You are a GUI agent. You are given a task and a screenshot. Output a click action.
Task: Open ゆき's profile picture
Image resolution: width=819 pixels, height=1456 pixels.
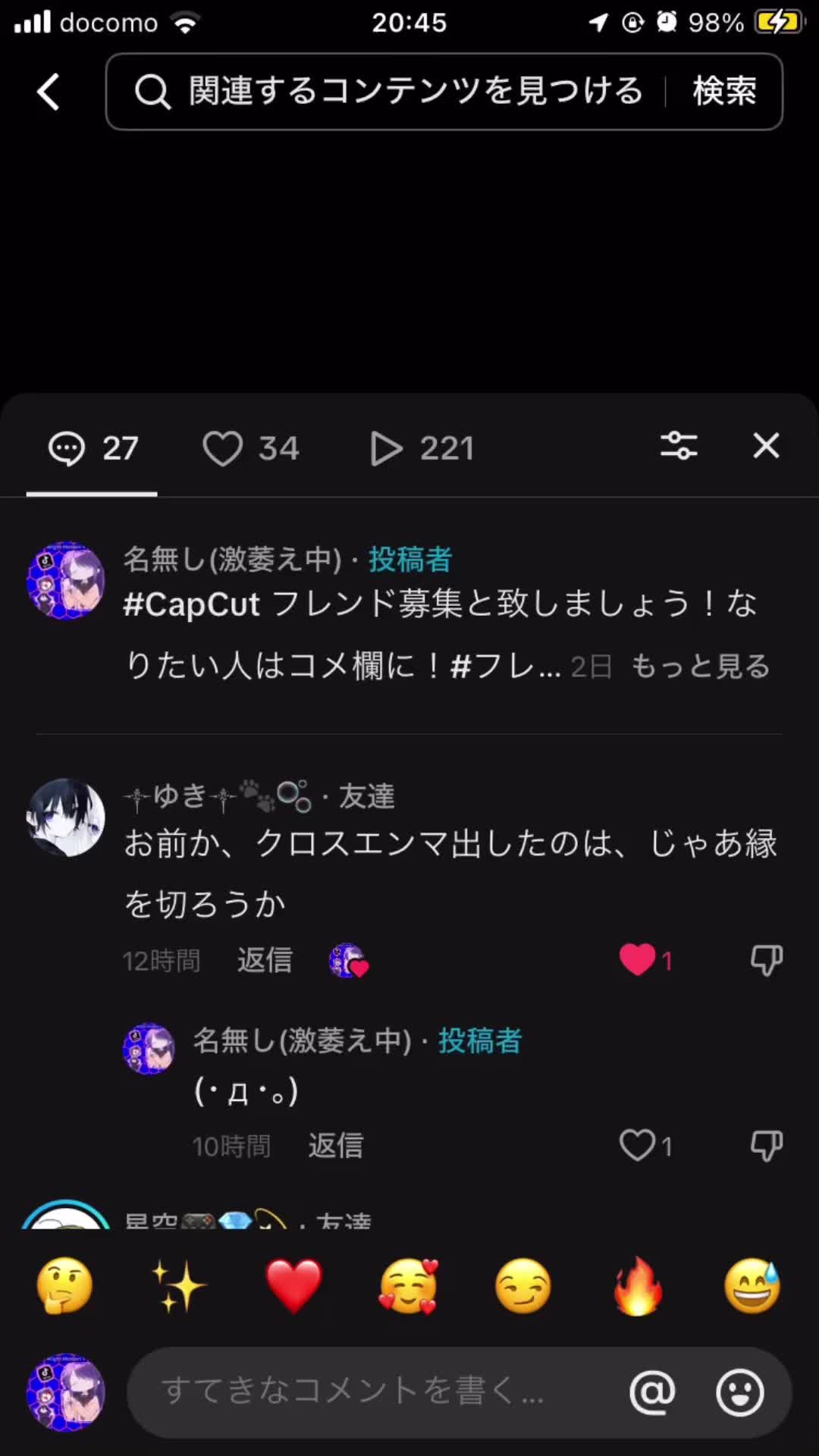66,817
